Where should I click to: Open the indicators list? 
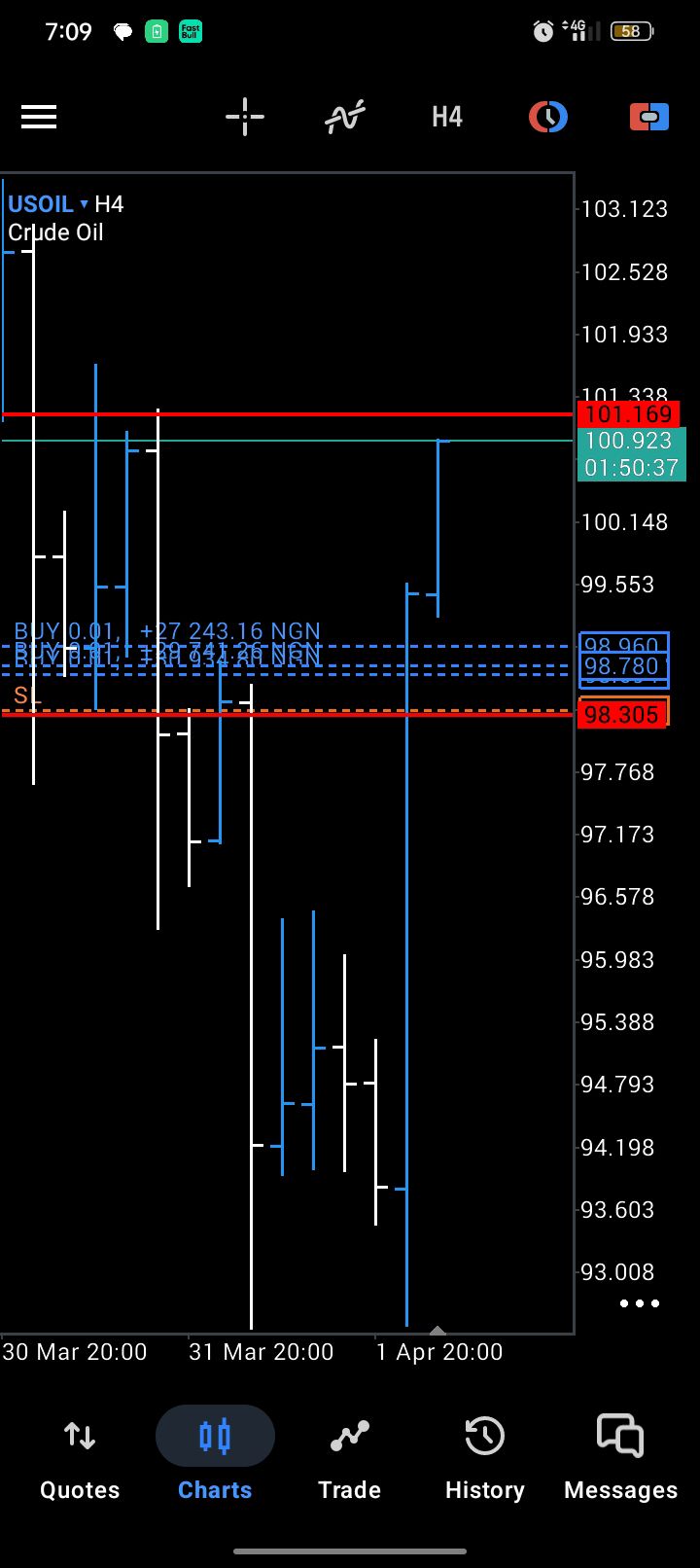[x=345, y=118]
